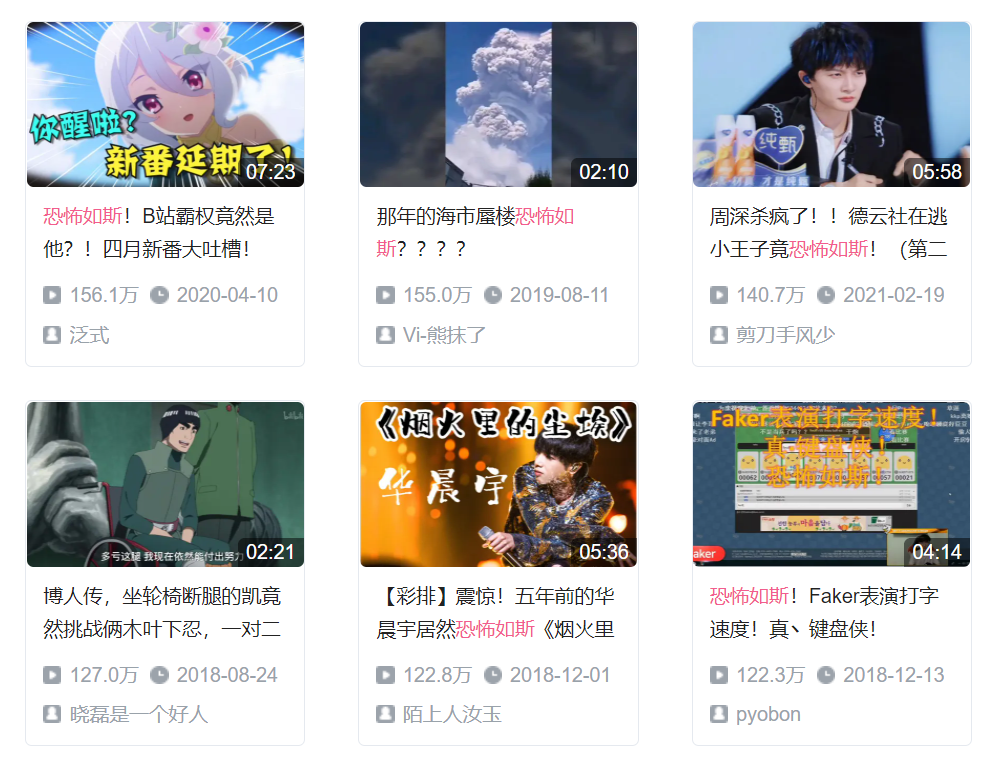Play the 那年的海市蜃楼 cloud video
995x765 pixels.
tap(498, 104)
